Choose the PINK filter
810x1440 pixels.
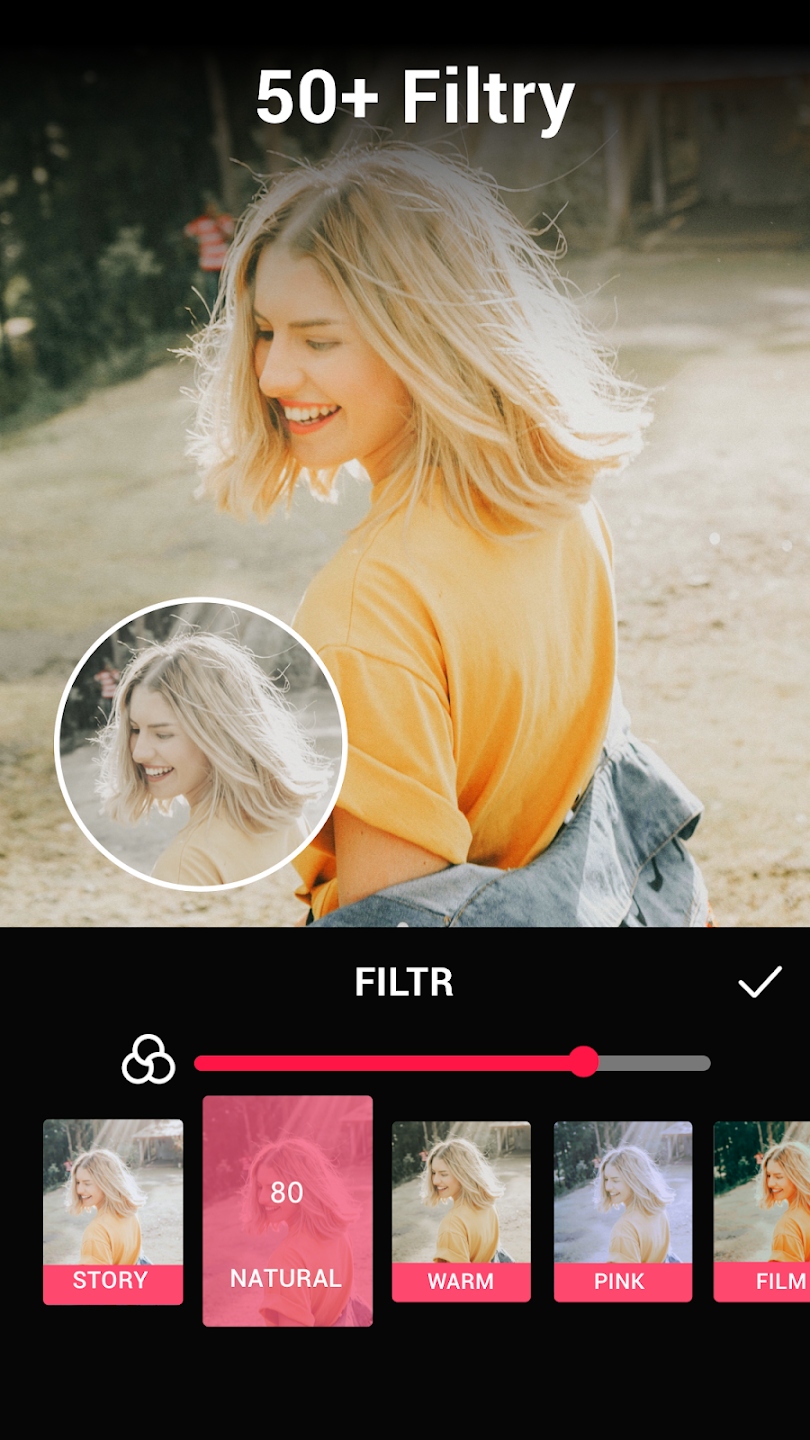click(623, 1211)
